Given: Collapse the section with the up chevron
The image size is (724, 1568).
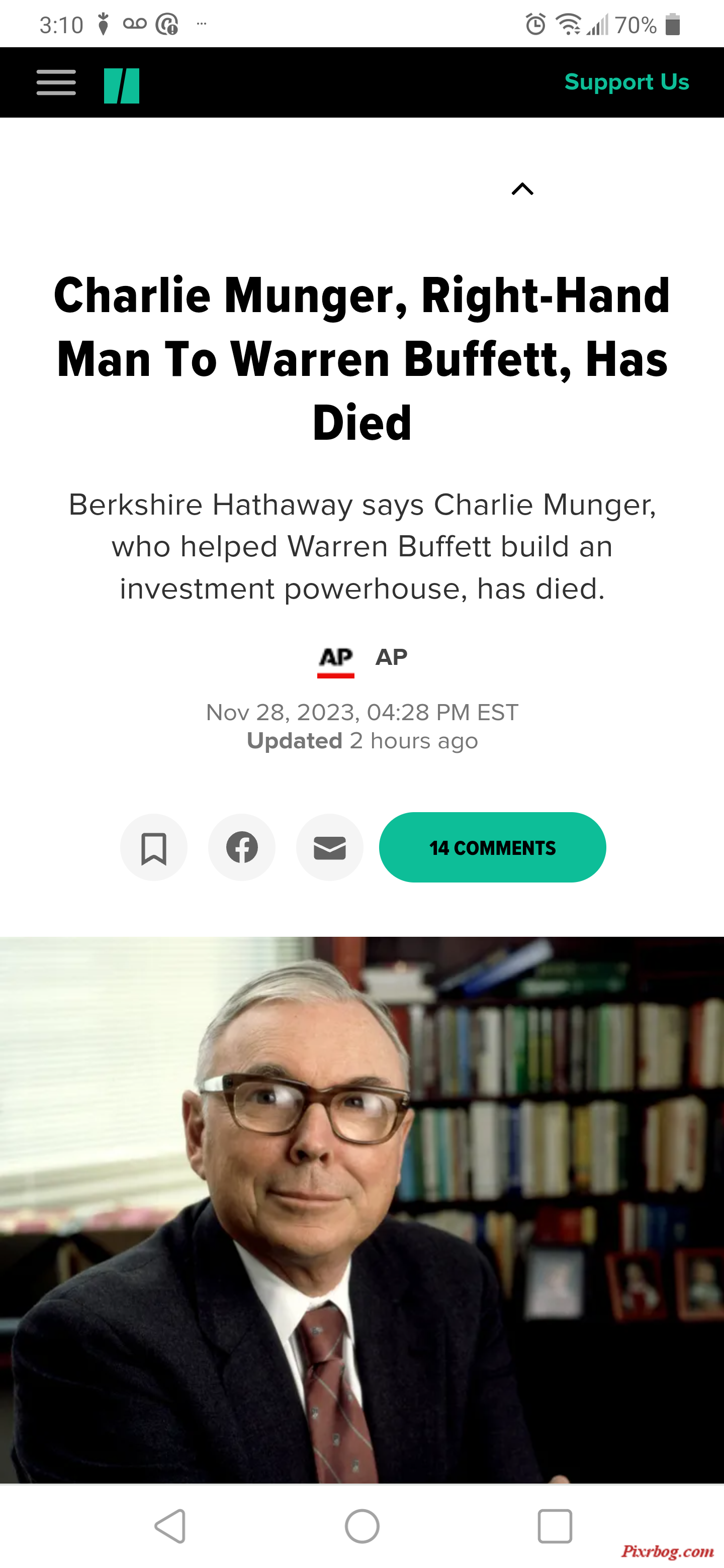Looking at the screenshot, I should (522, 189).
